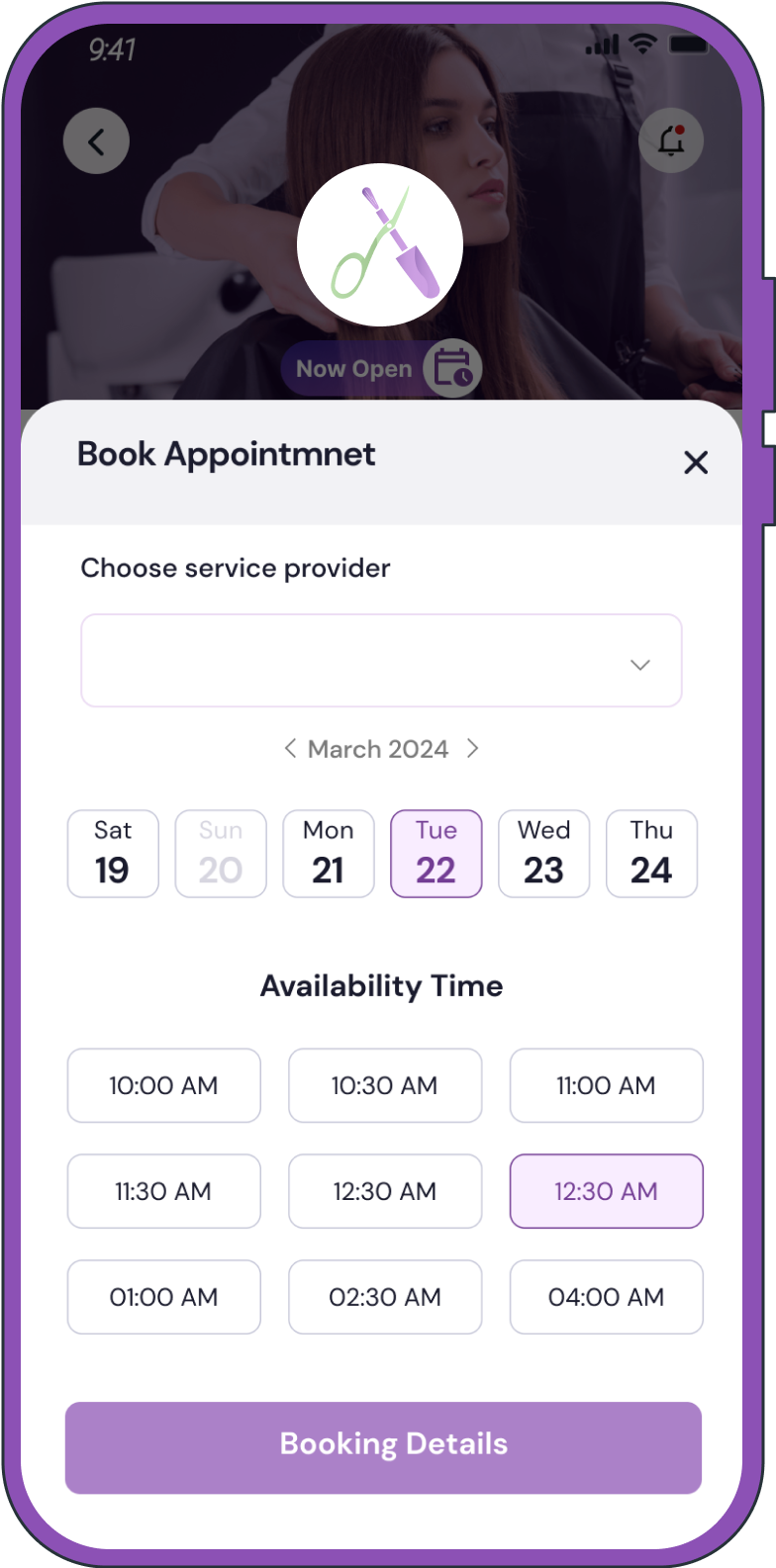Select the 10:30 AM time slot
The width and height of the screenshot is (776, 1568).
tap(385, 1085)
